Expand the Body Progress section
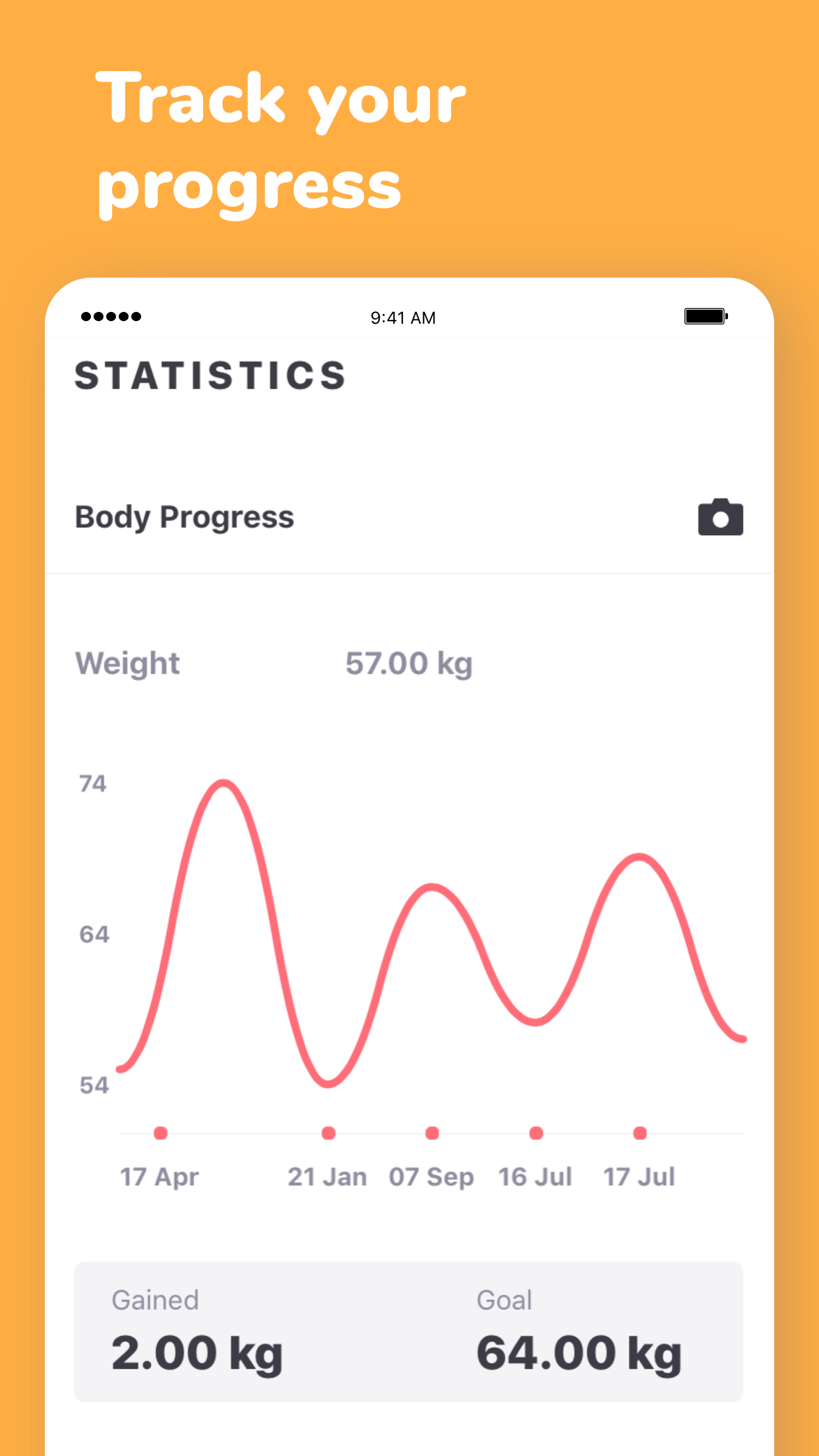Viewport: 819px width, 1456px height. click(185, 517)
